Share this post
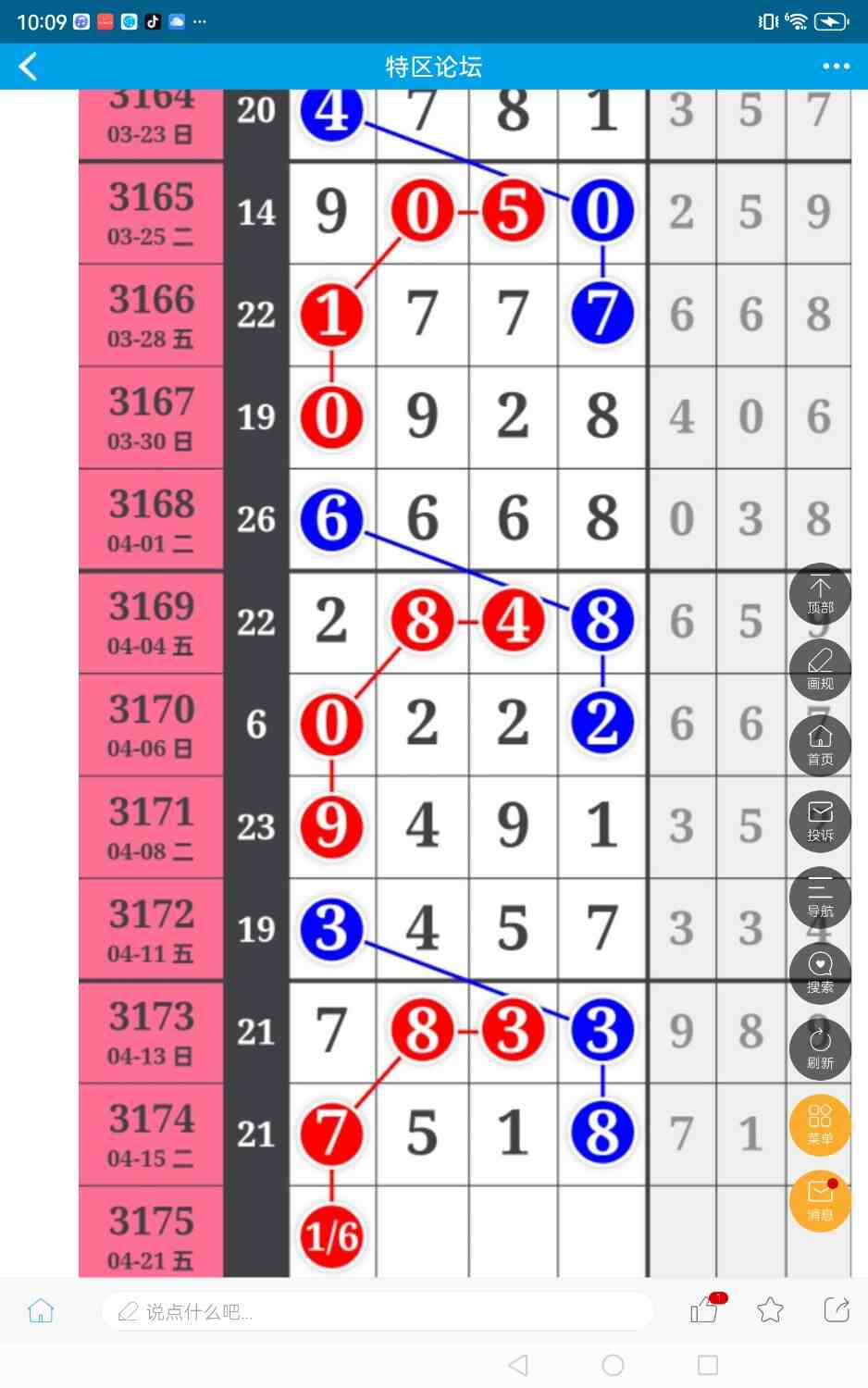The width and height of the screenshot is (868, 1388). 837,1310
